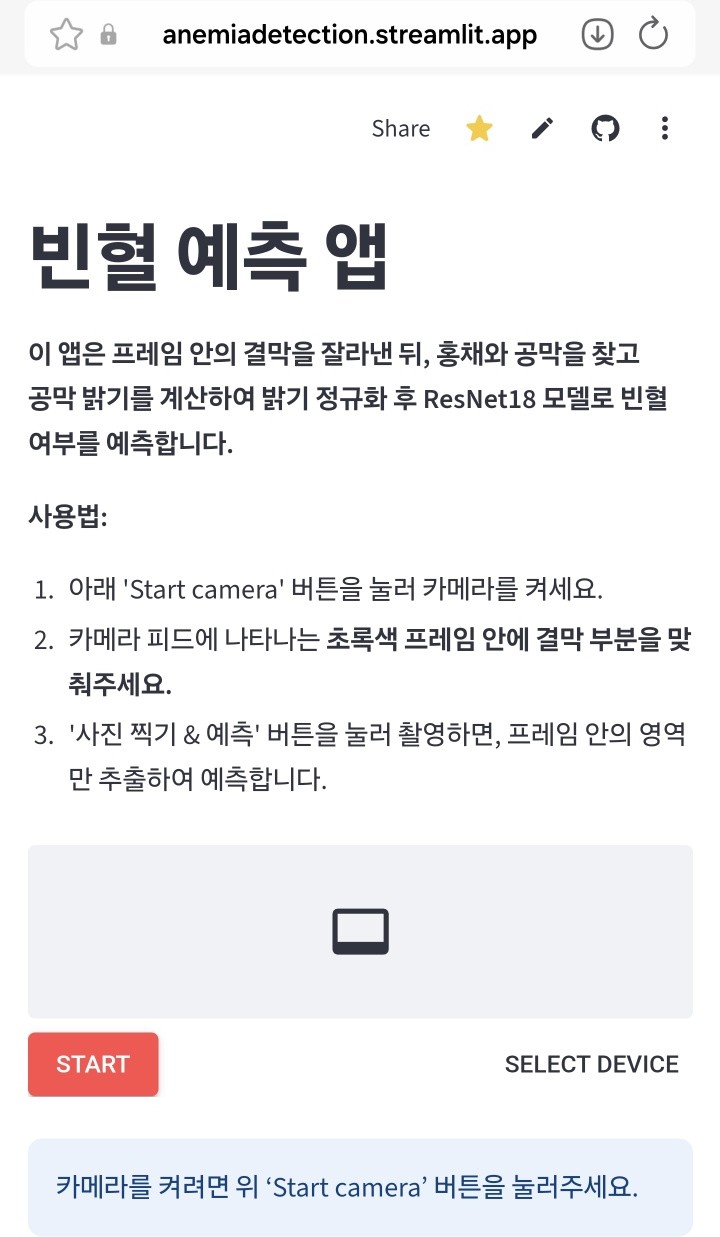Open the edit pencil icon
Image resolution: width=720 pixels, height=1237 pixels.
(542, 129)
